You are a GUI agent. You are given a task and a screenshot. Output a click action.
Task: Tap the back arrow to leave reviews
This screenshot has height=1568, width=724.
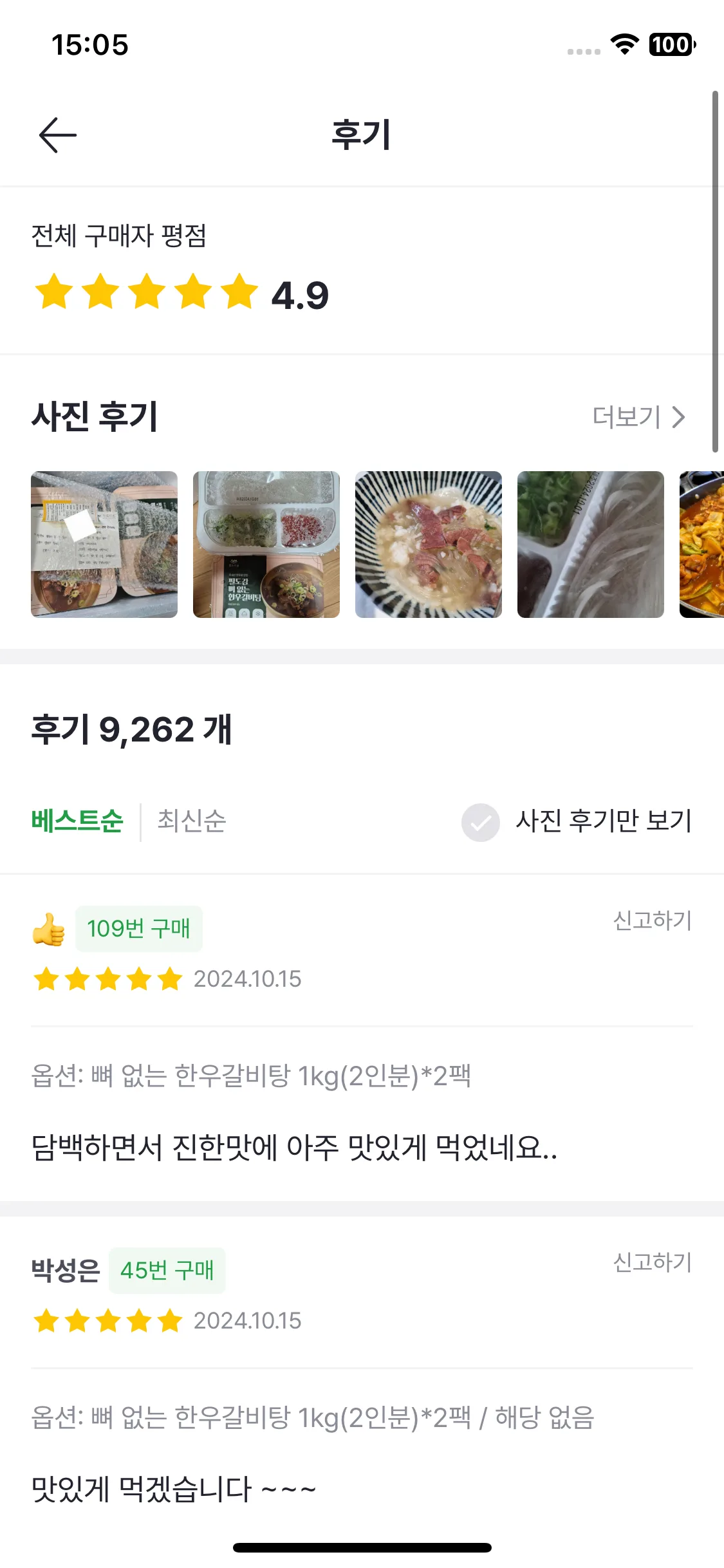pos(57,135)
